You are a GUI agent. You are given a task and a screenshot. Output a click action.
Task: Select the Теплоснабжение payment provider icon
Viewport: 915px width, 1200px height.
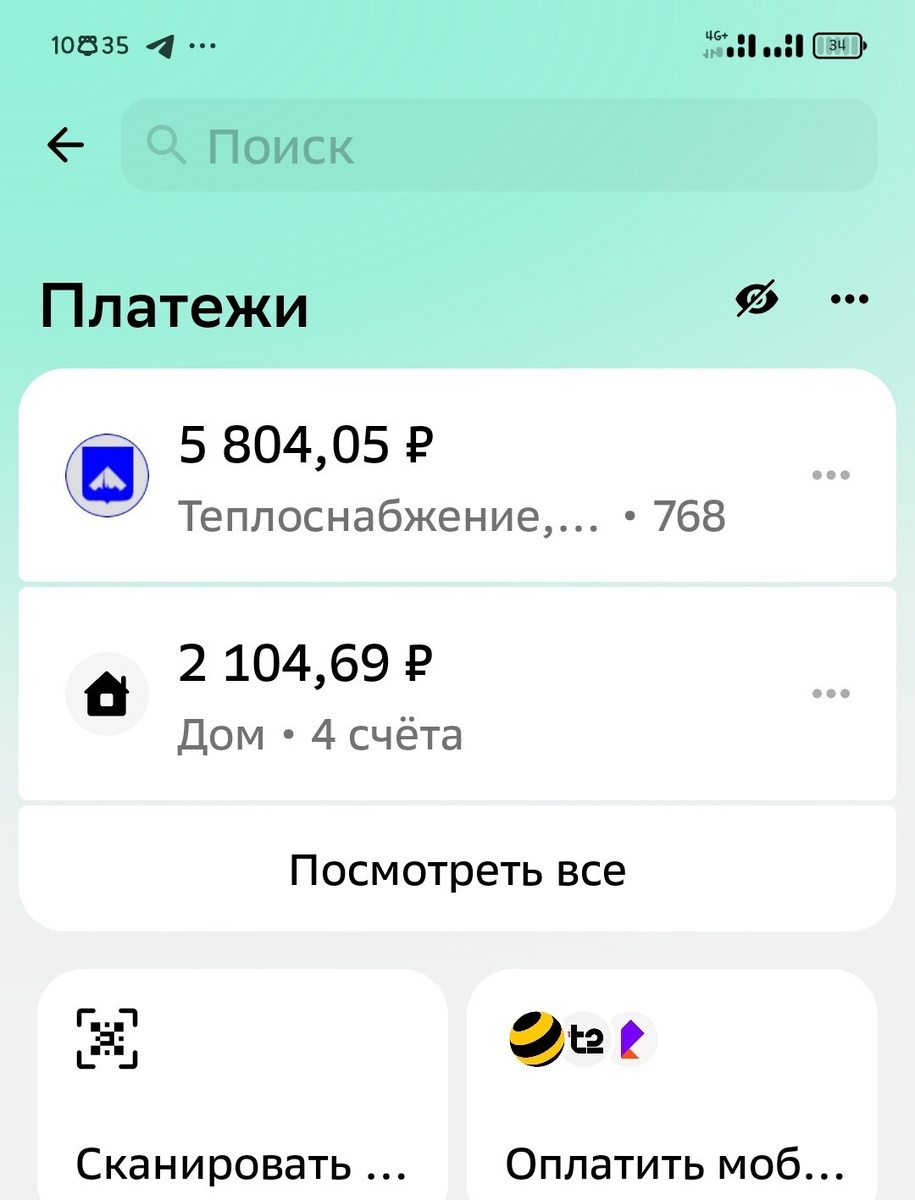point(107,475)
